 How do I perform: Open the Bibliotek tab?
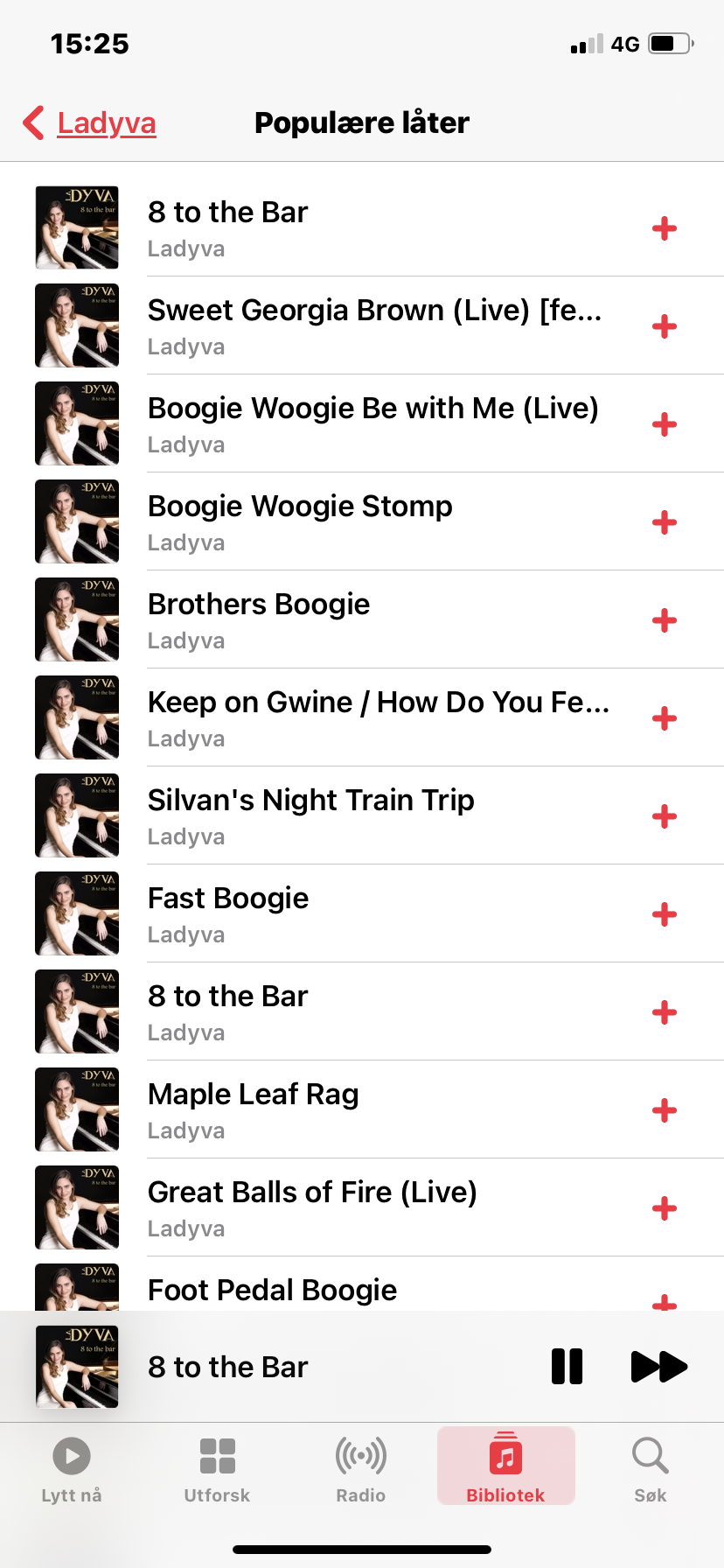[505, 1466]
